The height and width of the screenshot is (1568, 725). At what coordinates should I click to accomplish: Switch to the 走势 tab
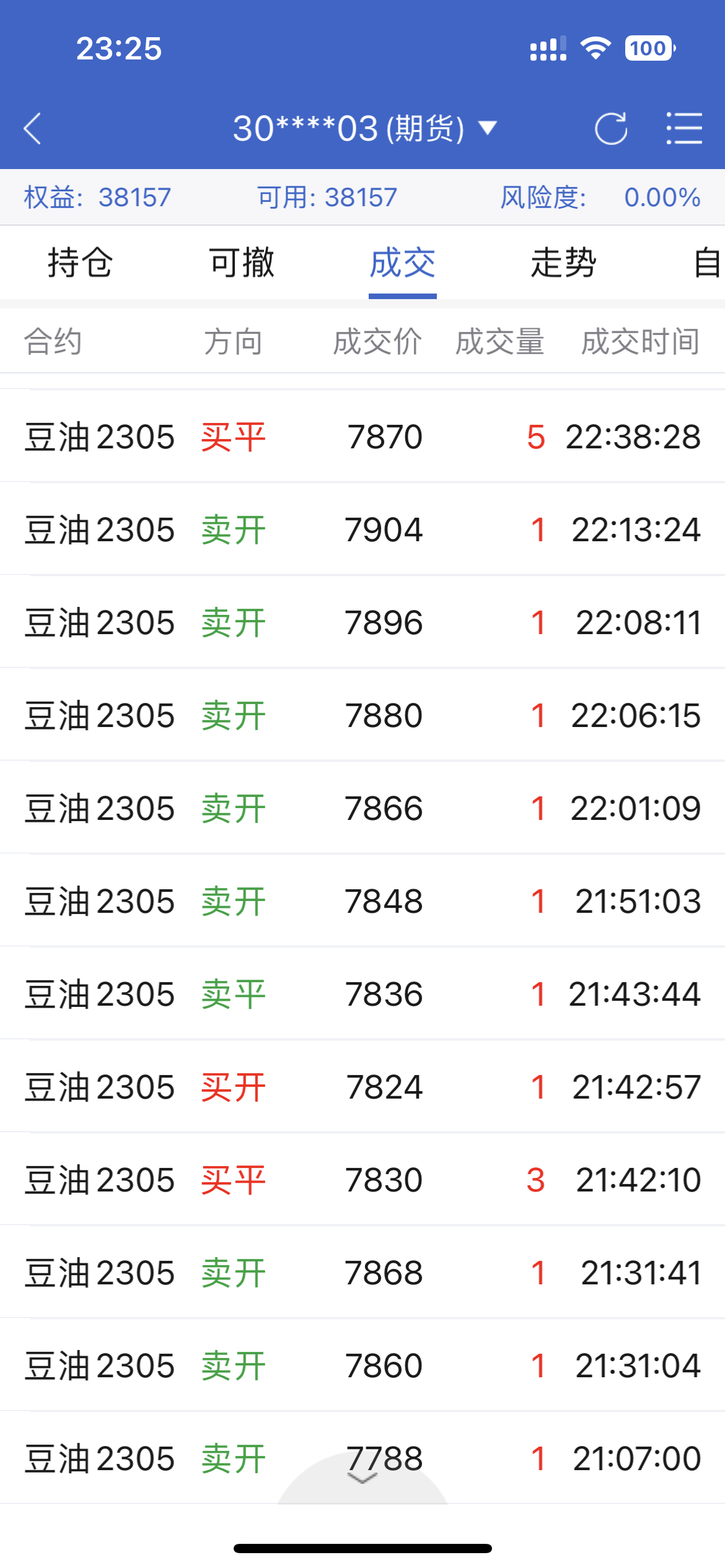[x=564, y=263]
